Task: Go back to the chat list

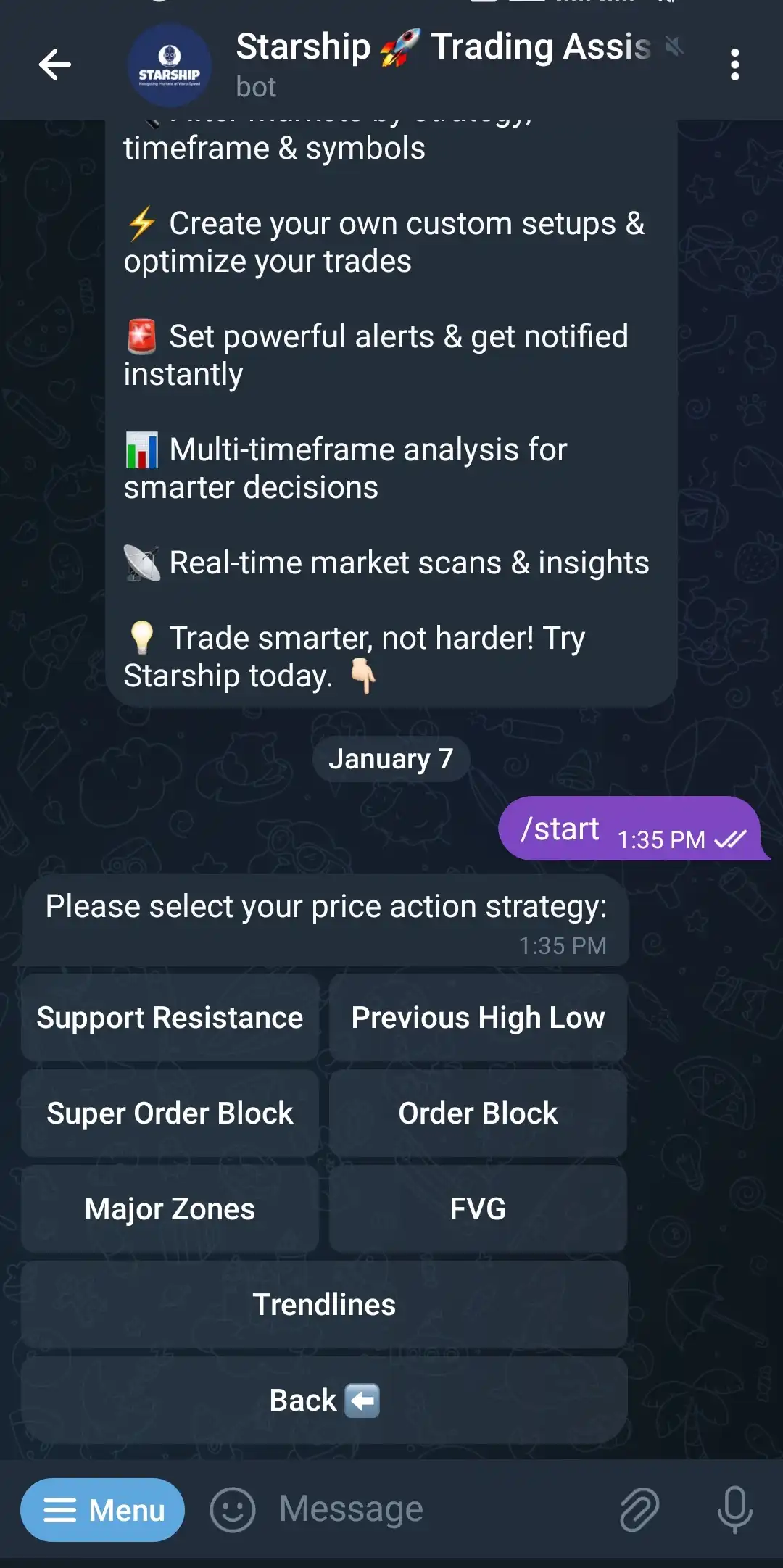Action: [x=55, y=65]
